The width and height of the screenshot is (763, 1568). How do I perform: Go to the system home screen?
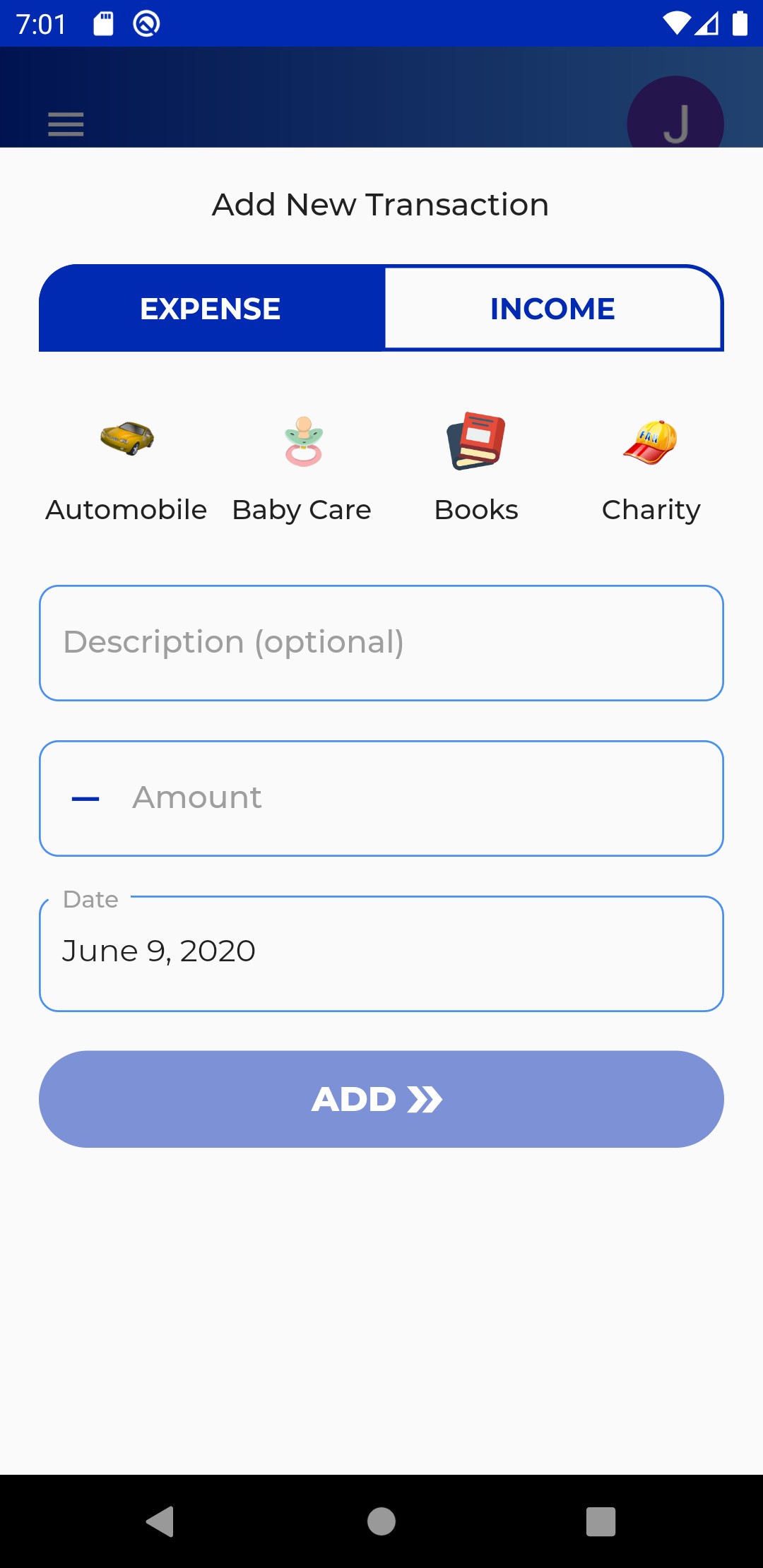tap(381, 1521)
